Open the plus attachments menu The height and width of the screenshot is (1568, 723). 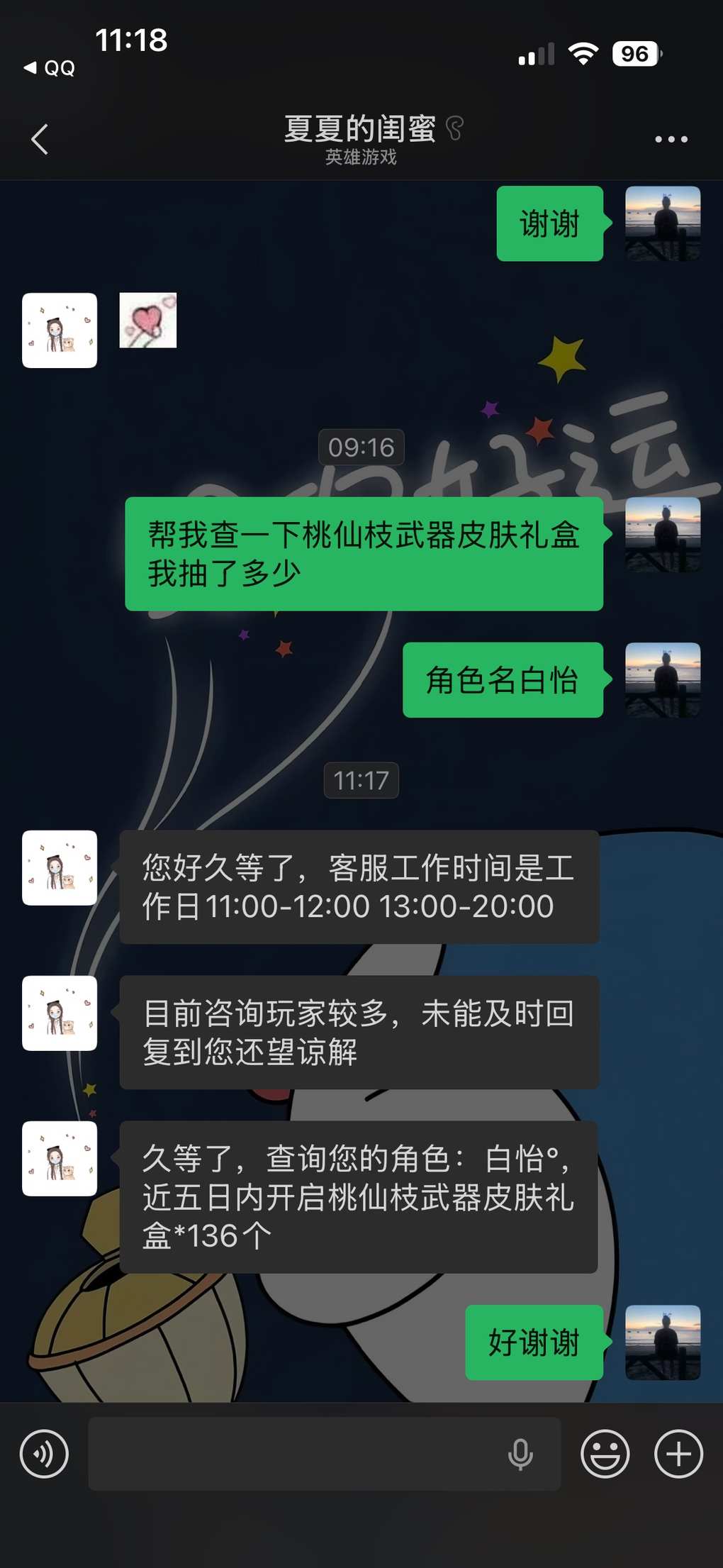coord(678,1454)
